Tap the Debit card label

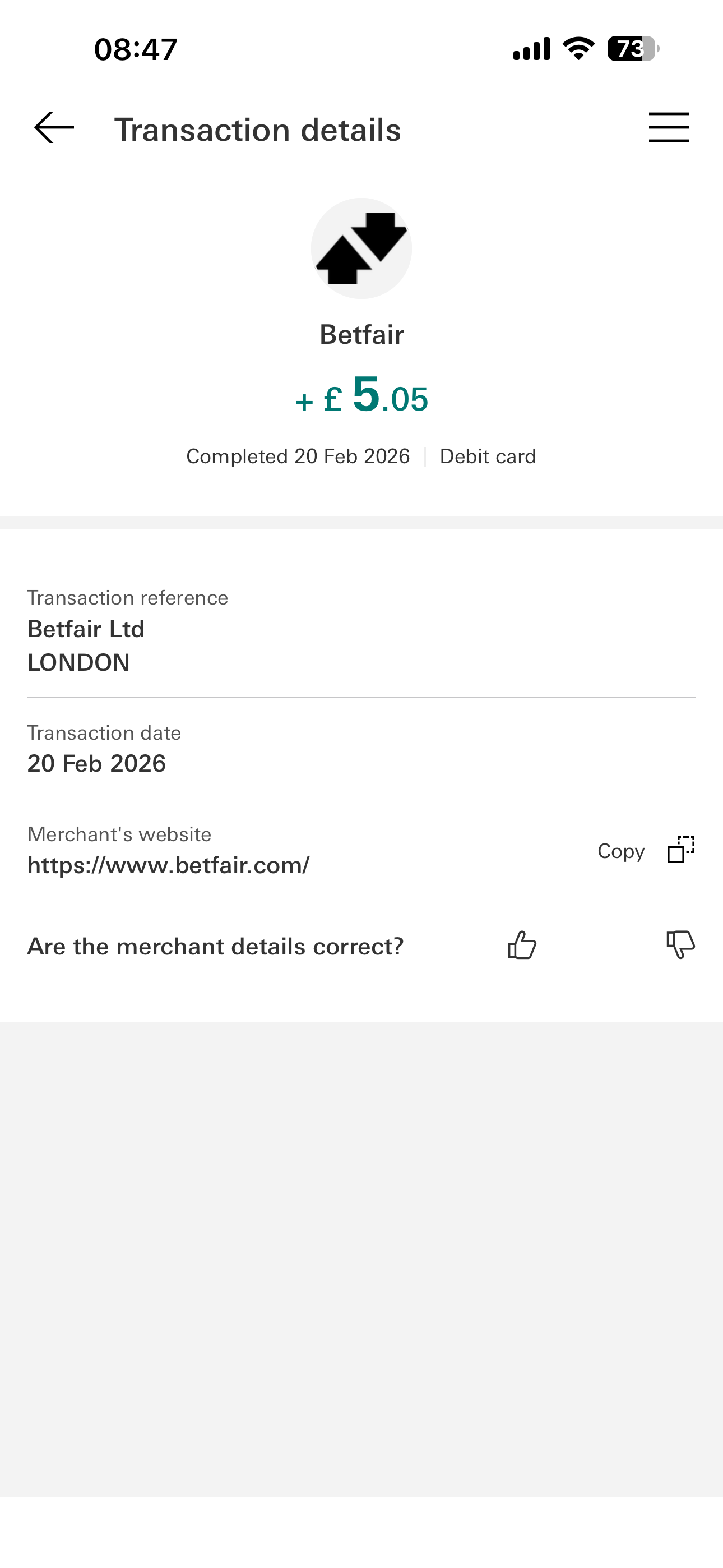[x=488, y=456]
